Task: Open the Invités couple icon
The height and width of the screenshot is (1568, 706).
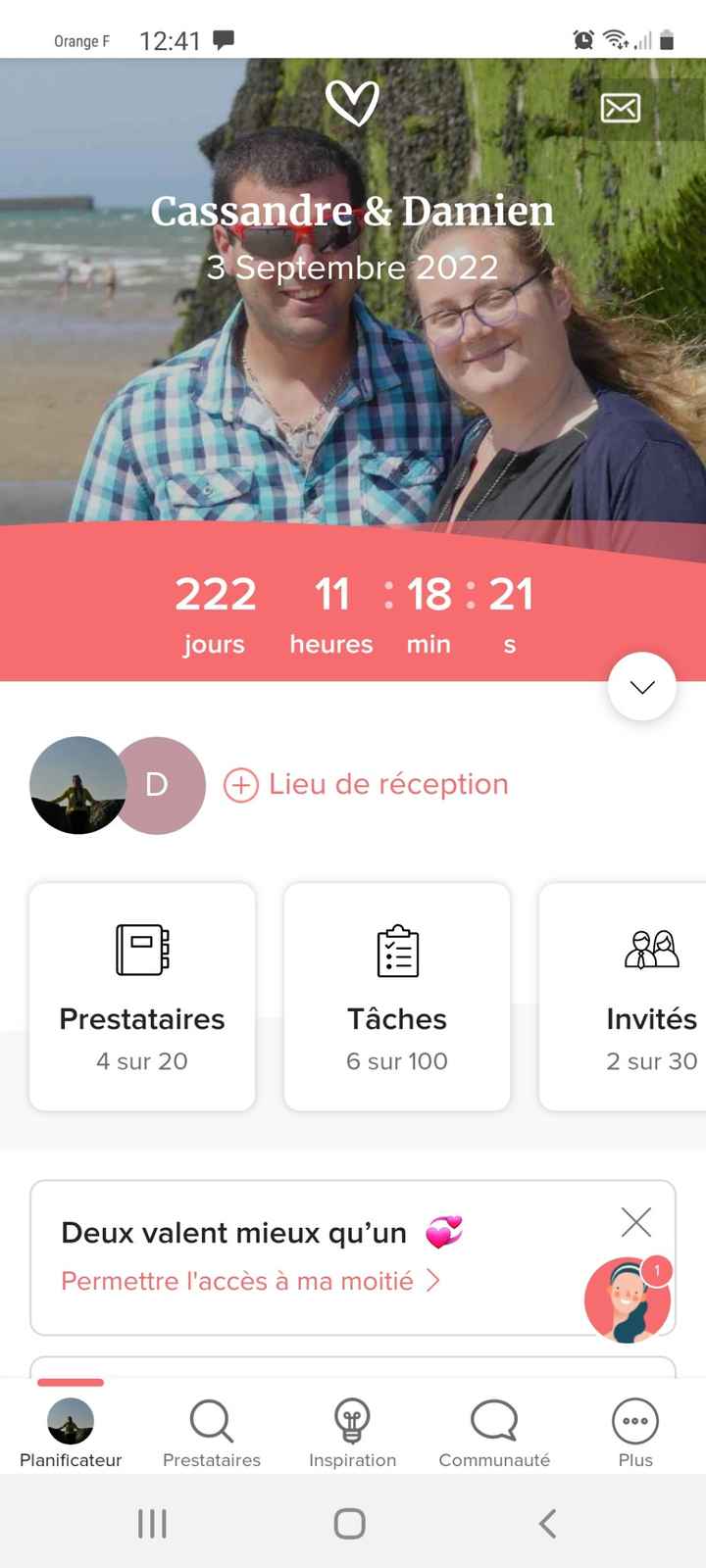Action: point(651,949)
